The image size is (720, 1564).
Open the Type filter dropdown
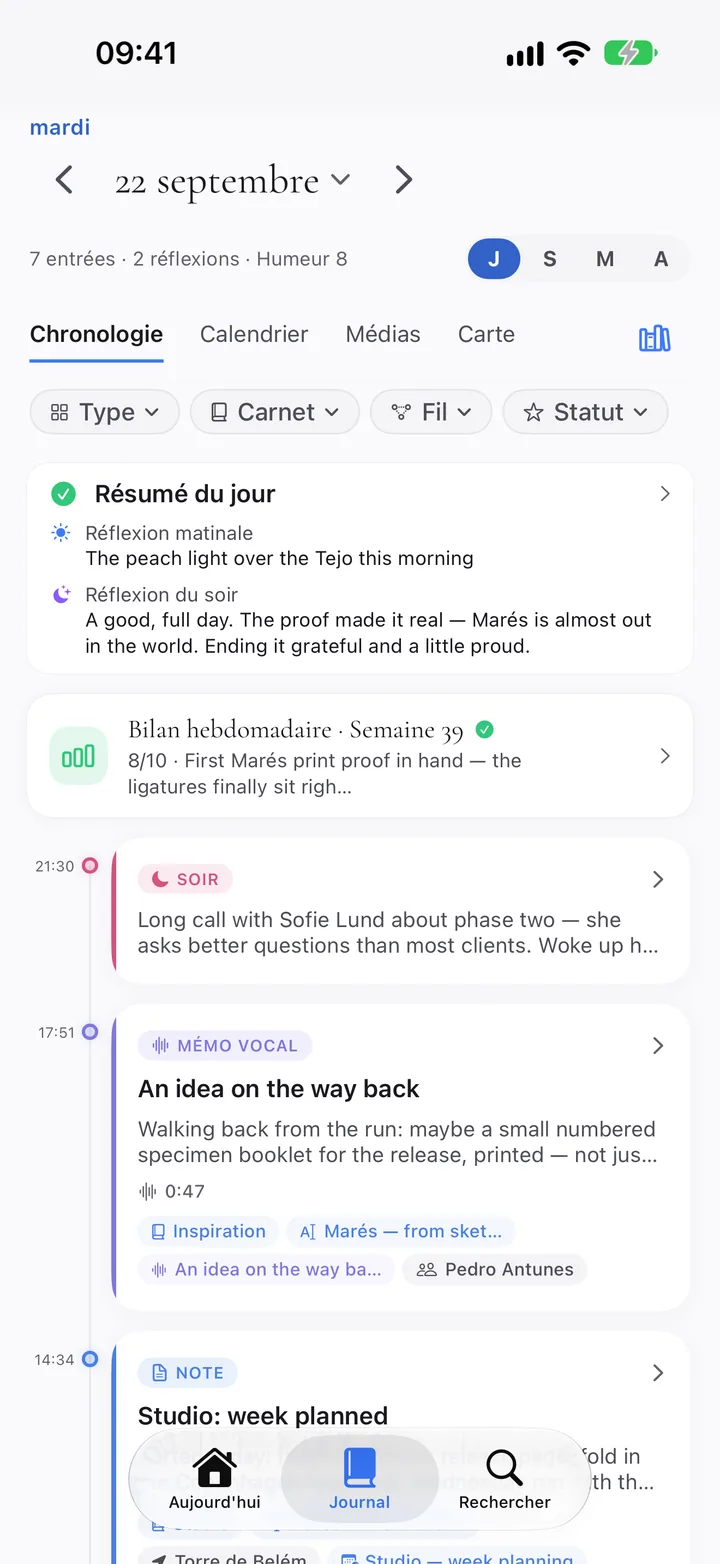105,412
